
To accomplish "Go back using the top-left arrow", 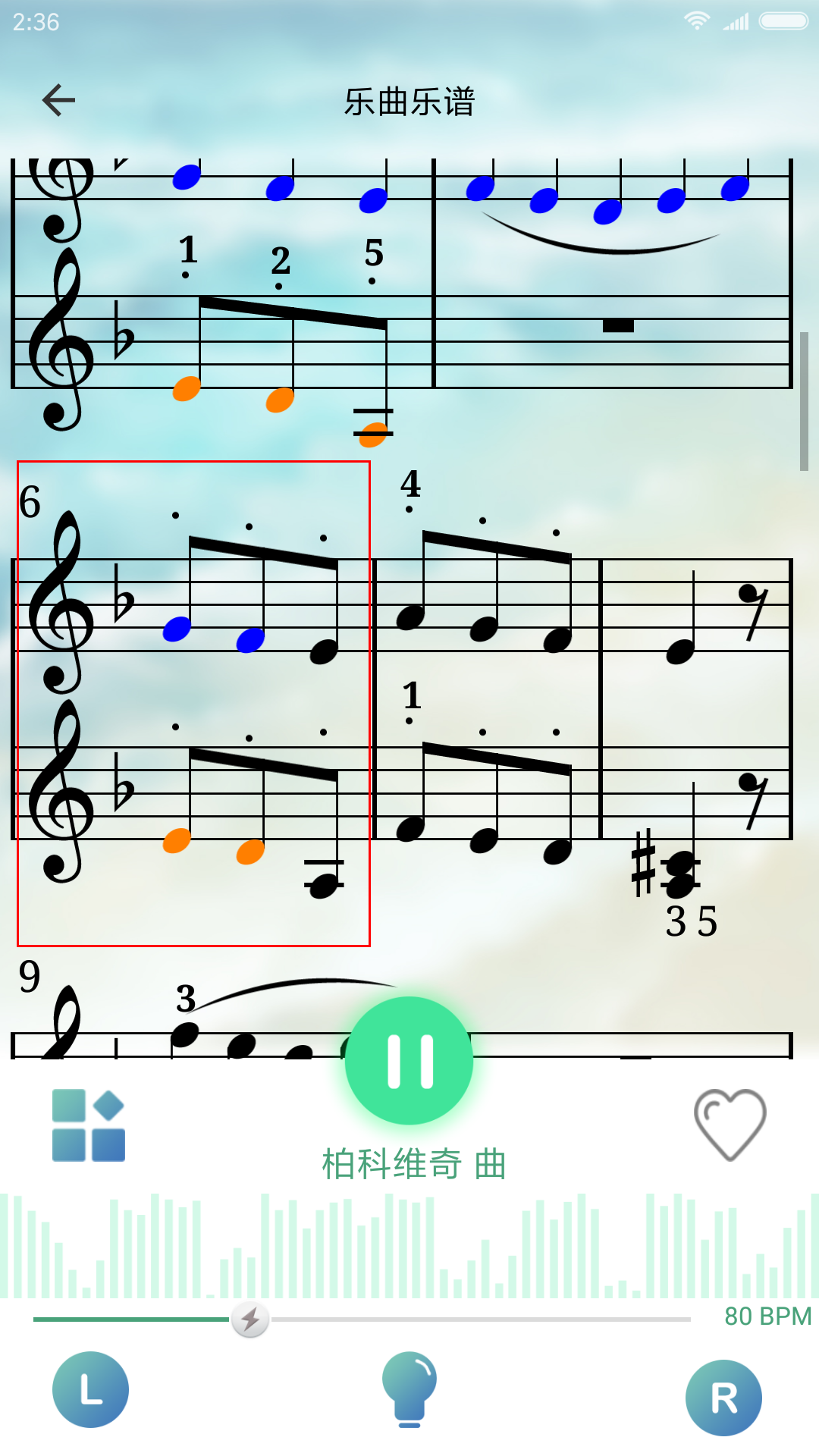I will pos(58,100).
